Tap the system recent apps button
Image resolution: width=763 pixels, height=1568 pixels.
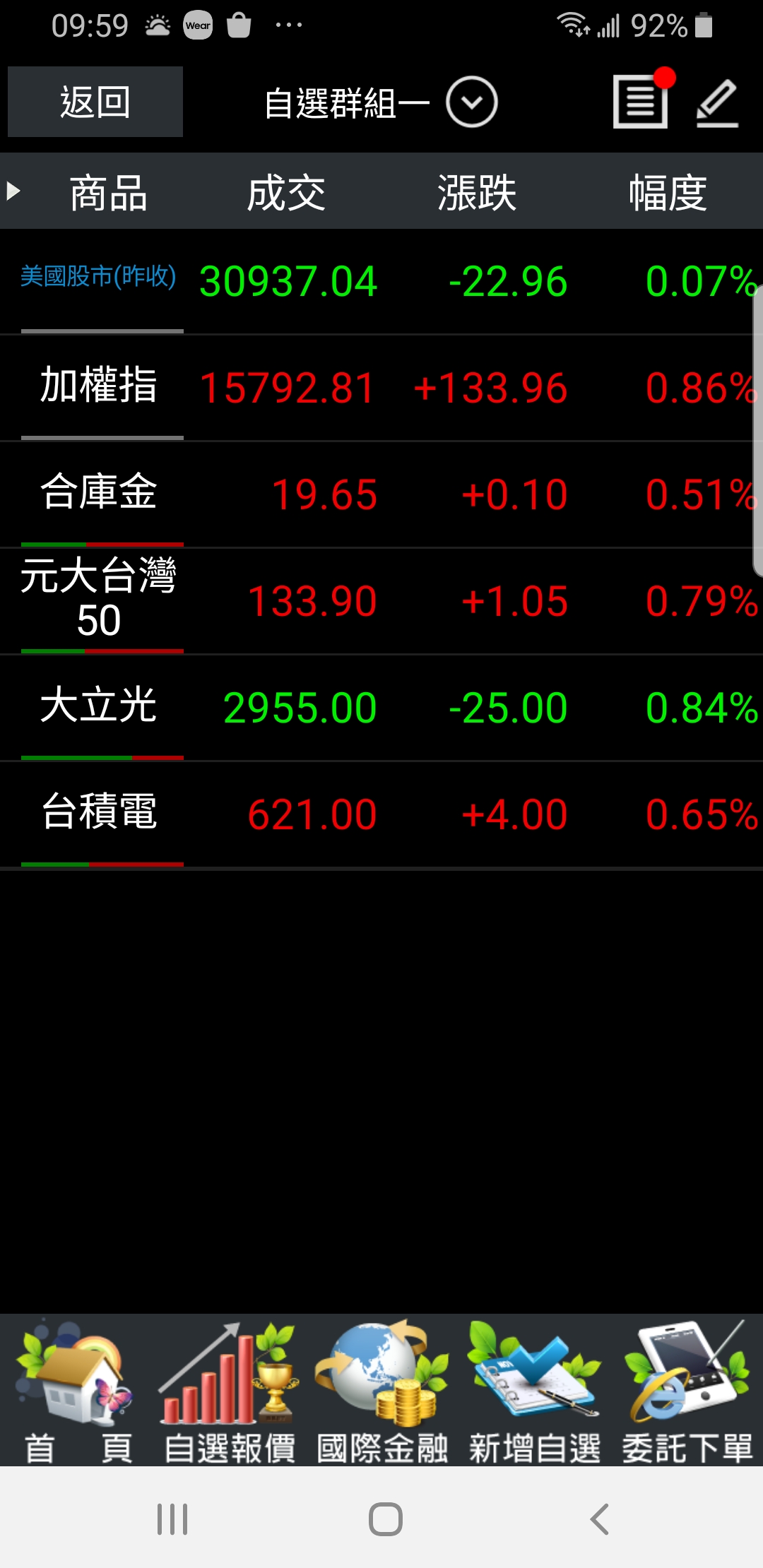172,1519
